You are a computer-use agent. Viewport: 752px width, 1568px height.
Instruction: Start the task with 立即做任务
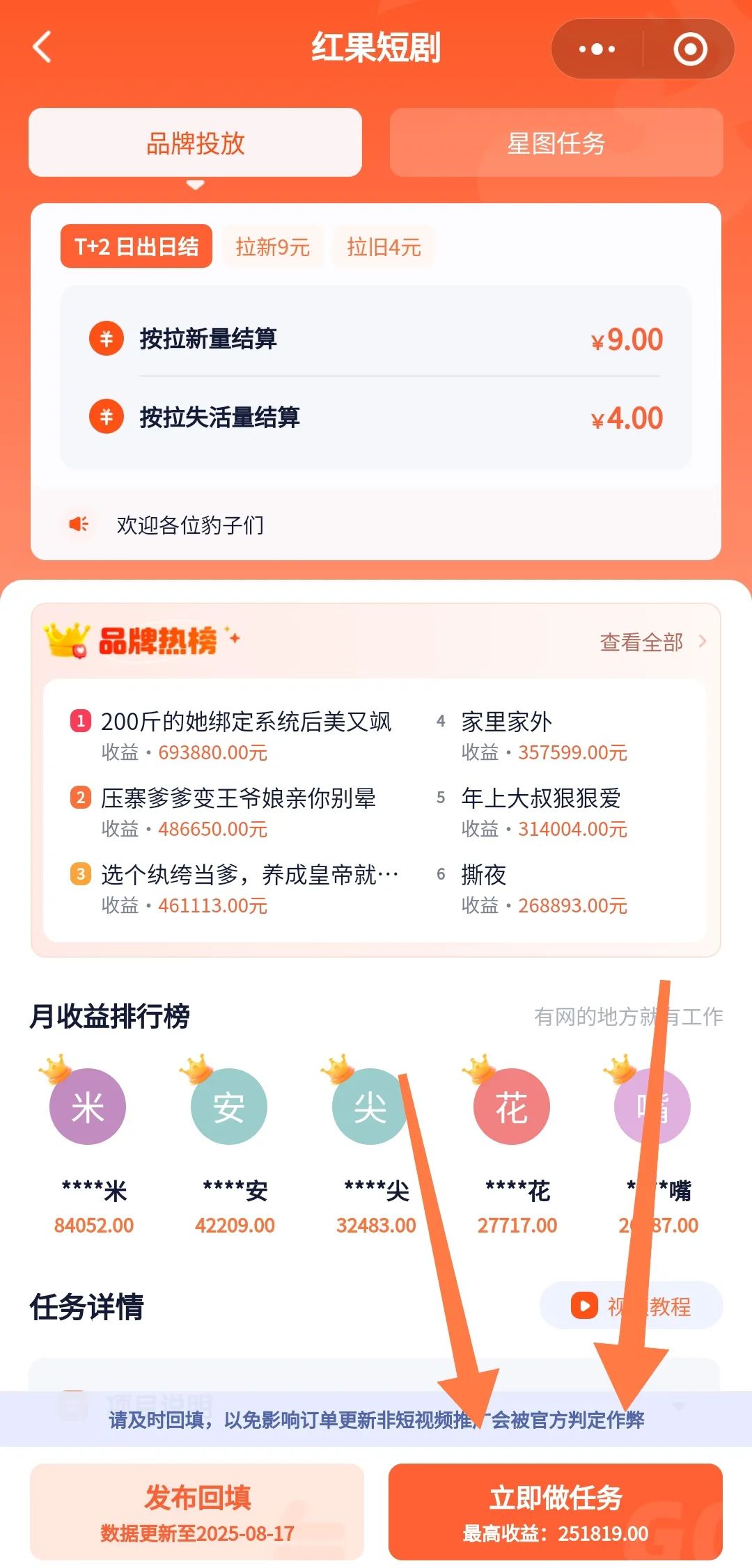[555, 1511]
